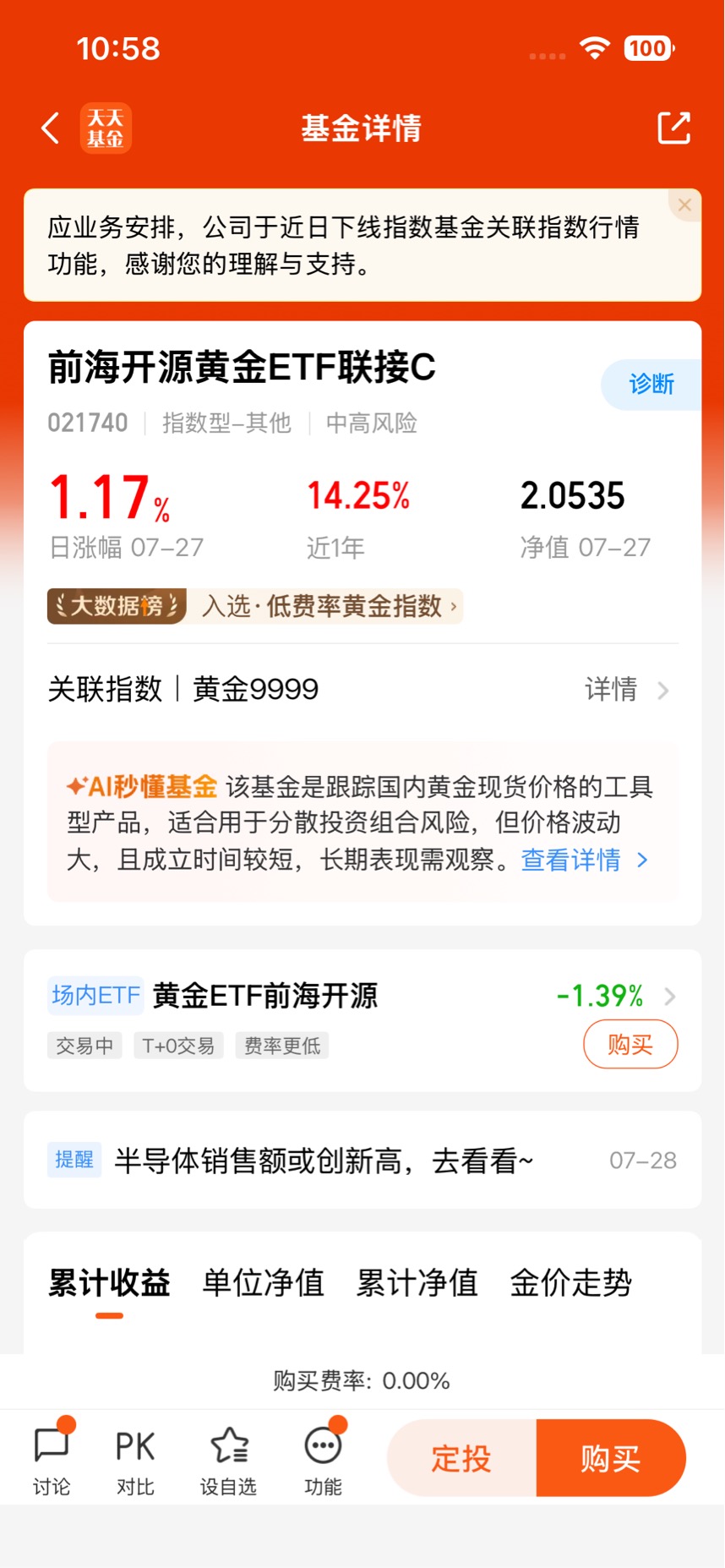Tap 查看详情 in the AI summary

(584, 860)
